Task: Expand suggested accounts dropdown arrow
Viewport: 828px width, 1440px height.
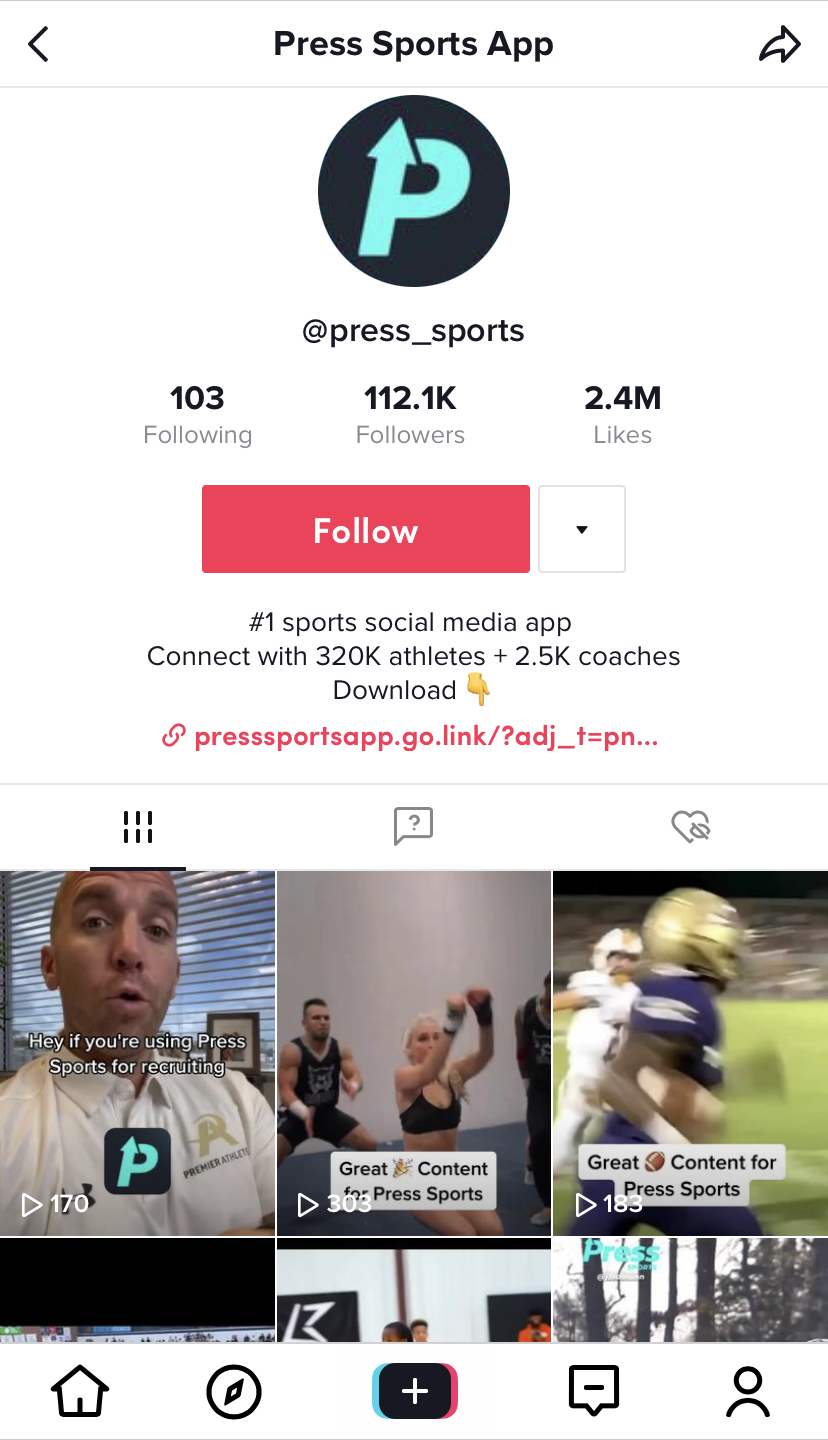Action: pyautogui.click(x=582, y=529)
